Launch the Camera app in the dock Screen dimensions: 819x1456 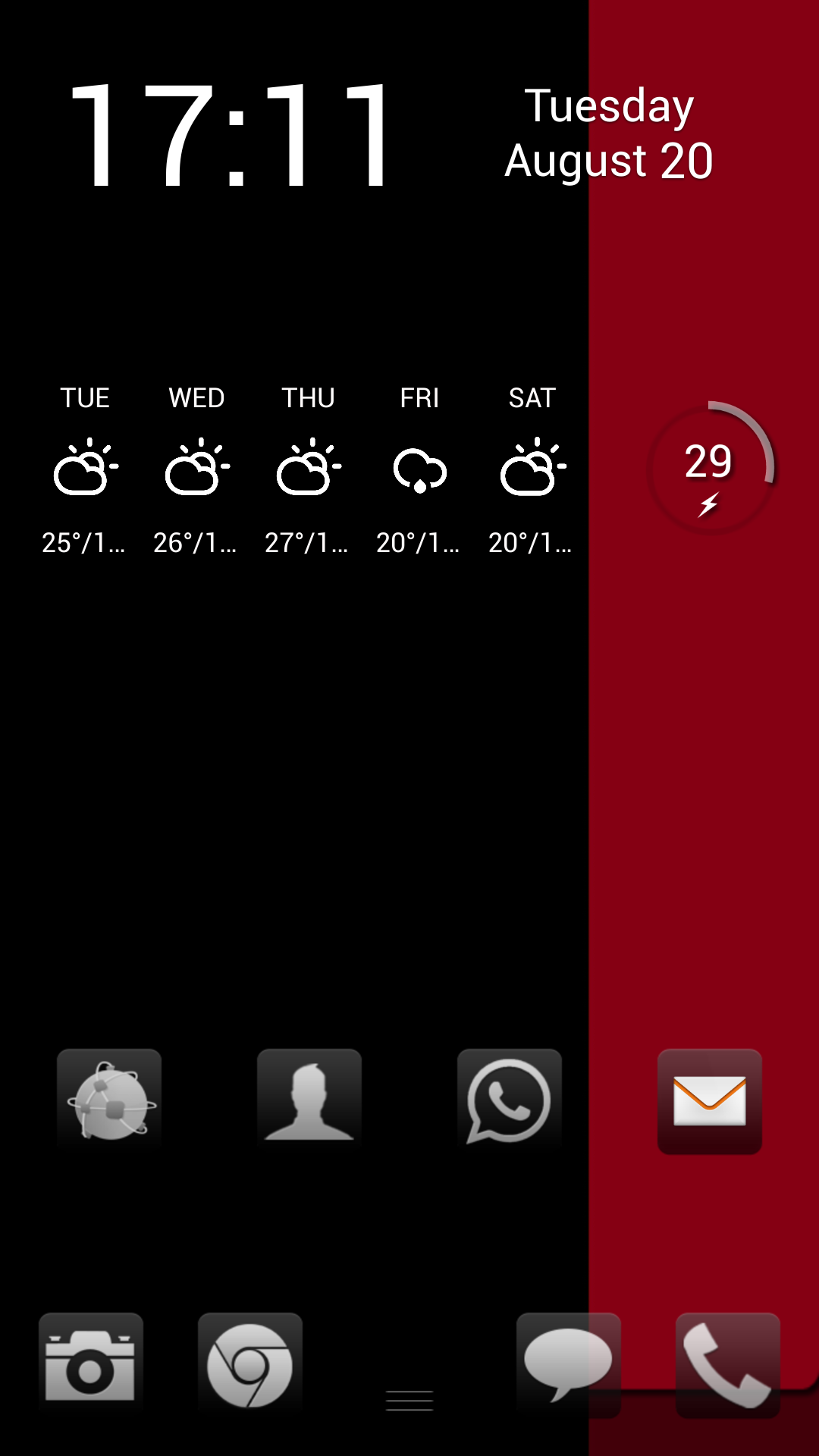[91, 1365]
